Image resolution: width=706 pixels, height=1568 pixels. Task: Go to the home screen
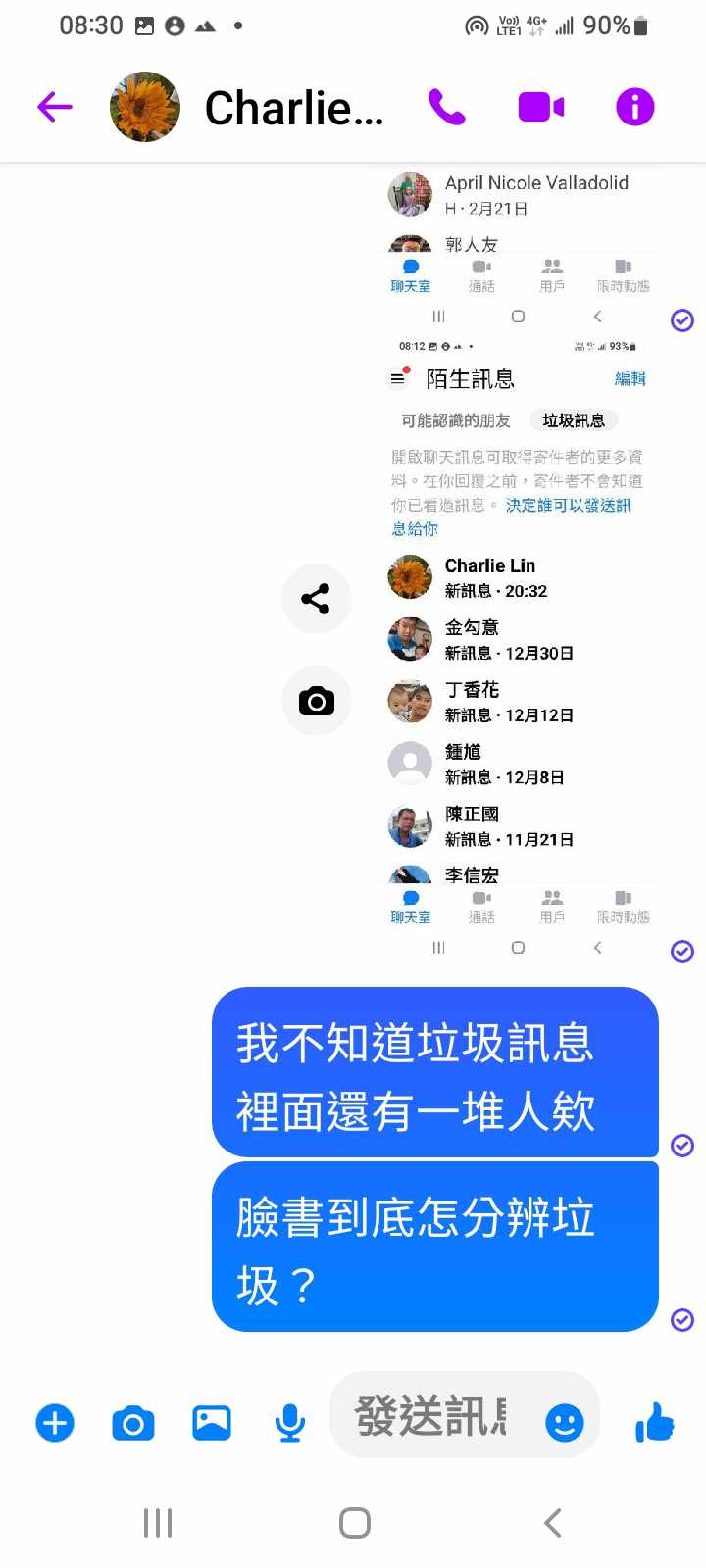tap(354, 1523)
